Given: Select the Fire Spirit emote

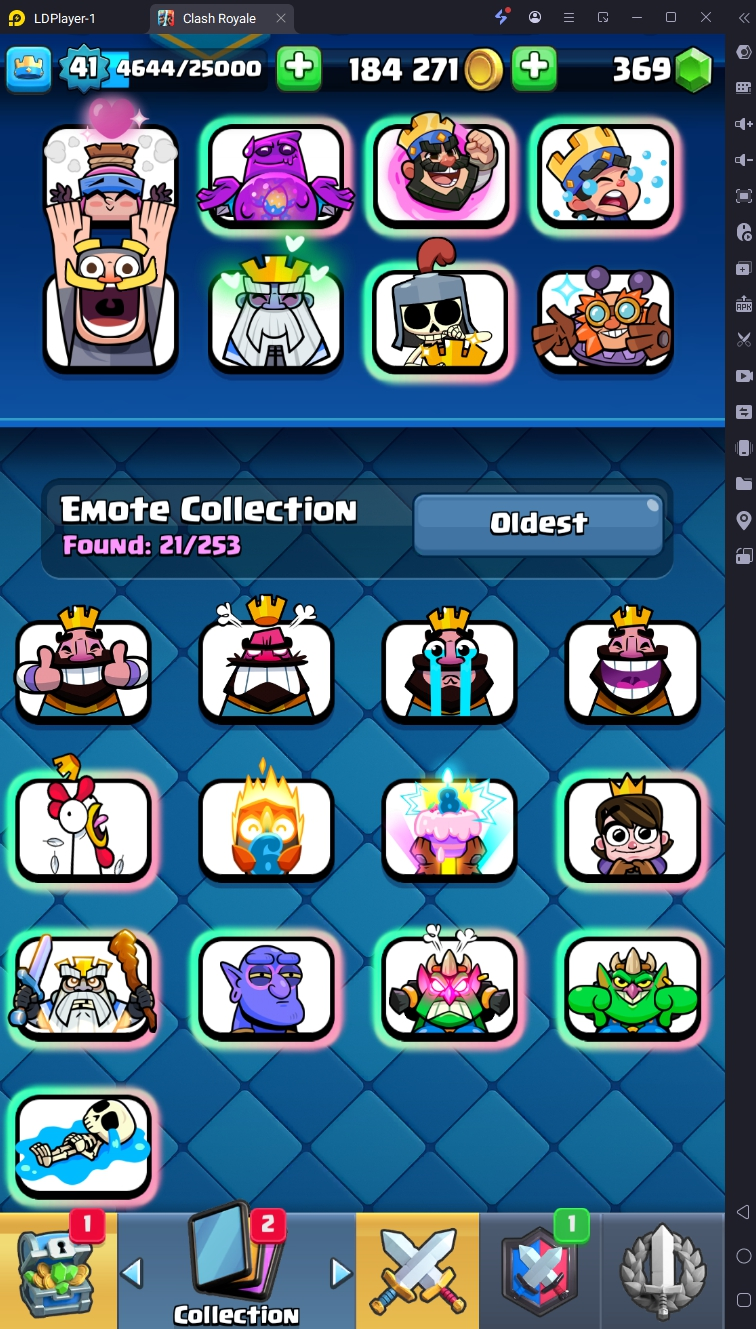Looking at the screenshot, I should (266, 829).
